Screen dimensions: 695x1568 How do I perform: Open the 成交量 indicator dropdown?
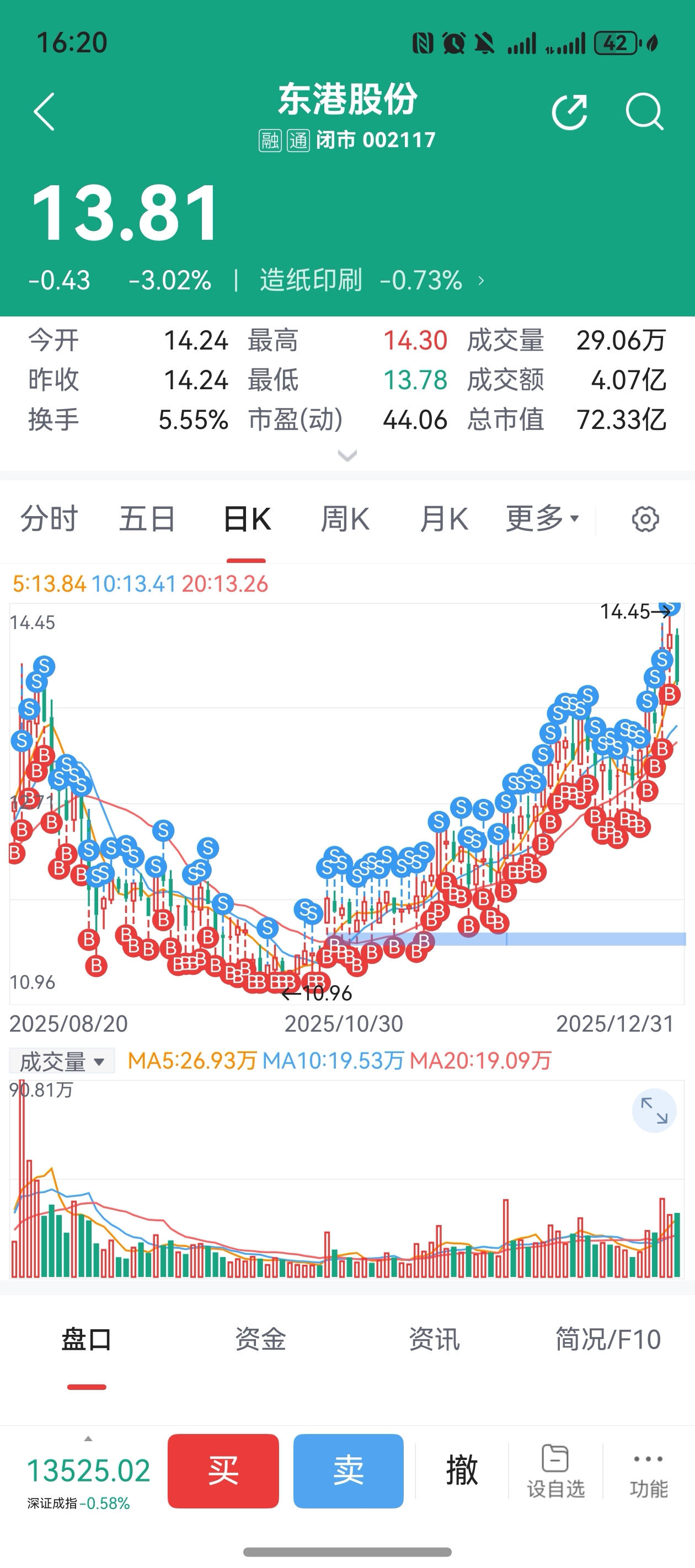62,1061
